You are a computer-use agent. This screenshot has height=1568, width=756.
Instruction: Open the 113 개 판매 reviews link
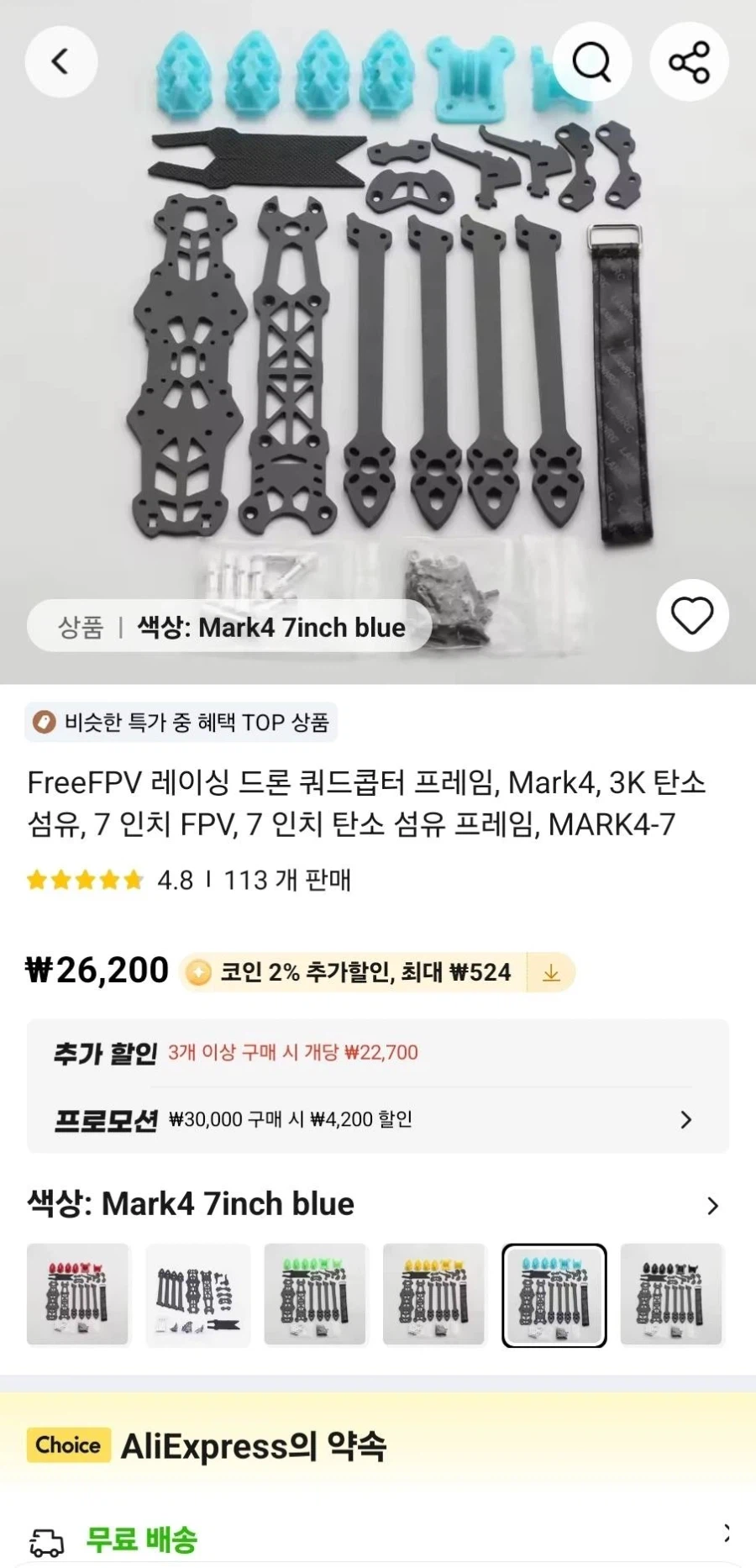click(287, 881)
